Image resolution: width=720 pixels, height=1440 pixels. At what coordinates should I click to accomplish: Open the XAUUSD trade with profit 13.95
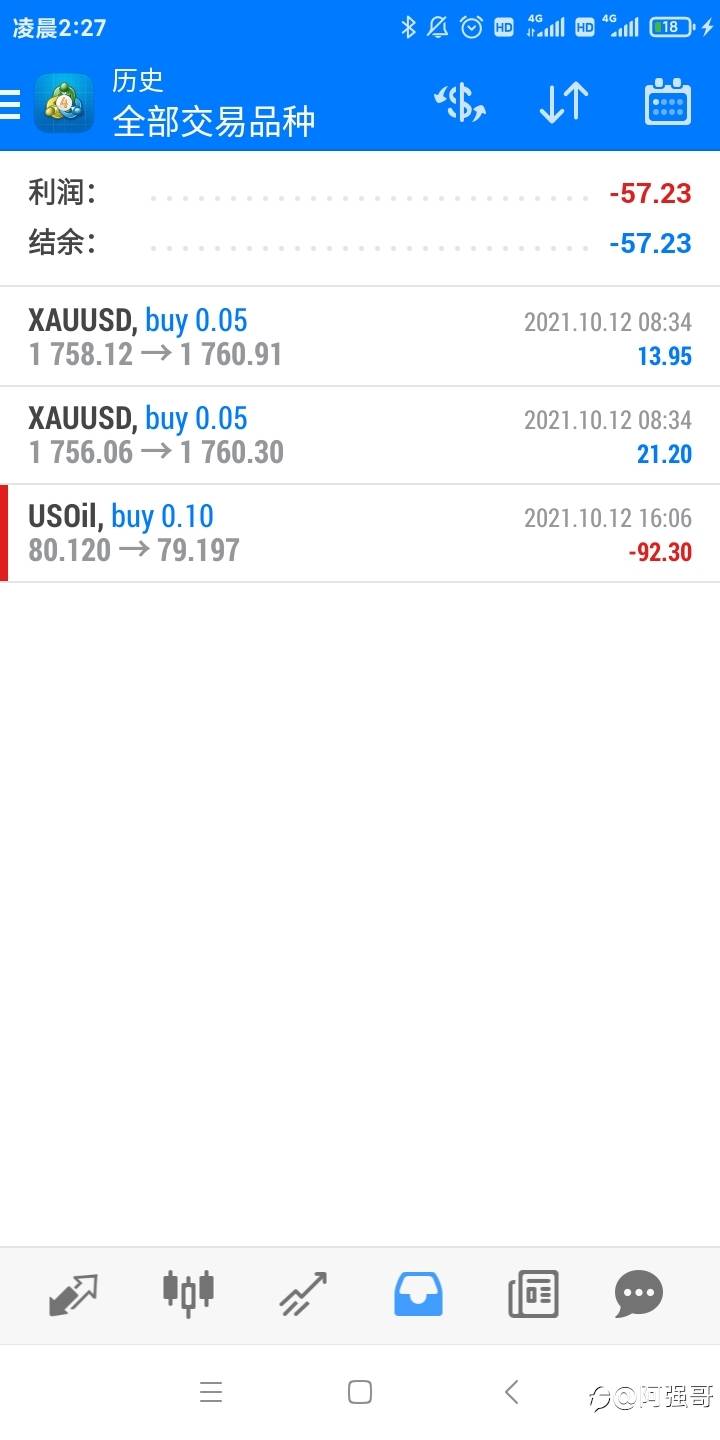[x=360, y=337]
